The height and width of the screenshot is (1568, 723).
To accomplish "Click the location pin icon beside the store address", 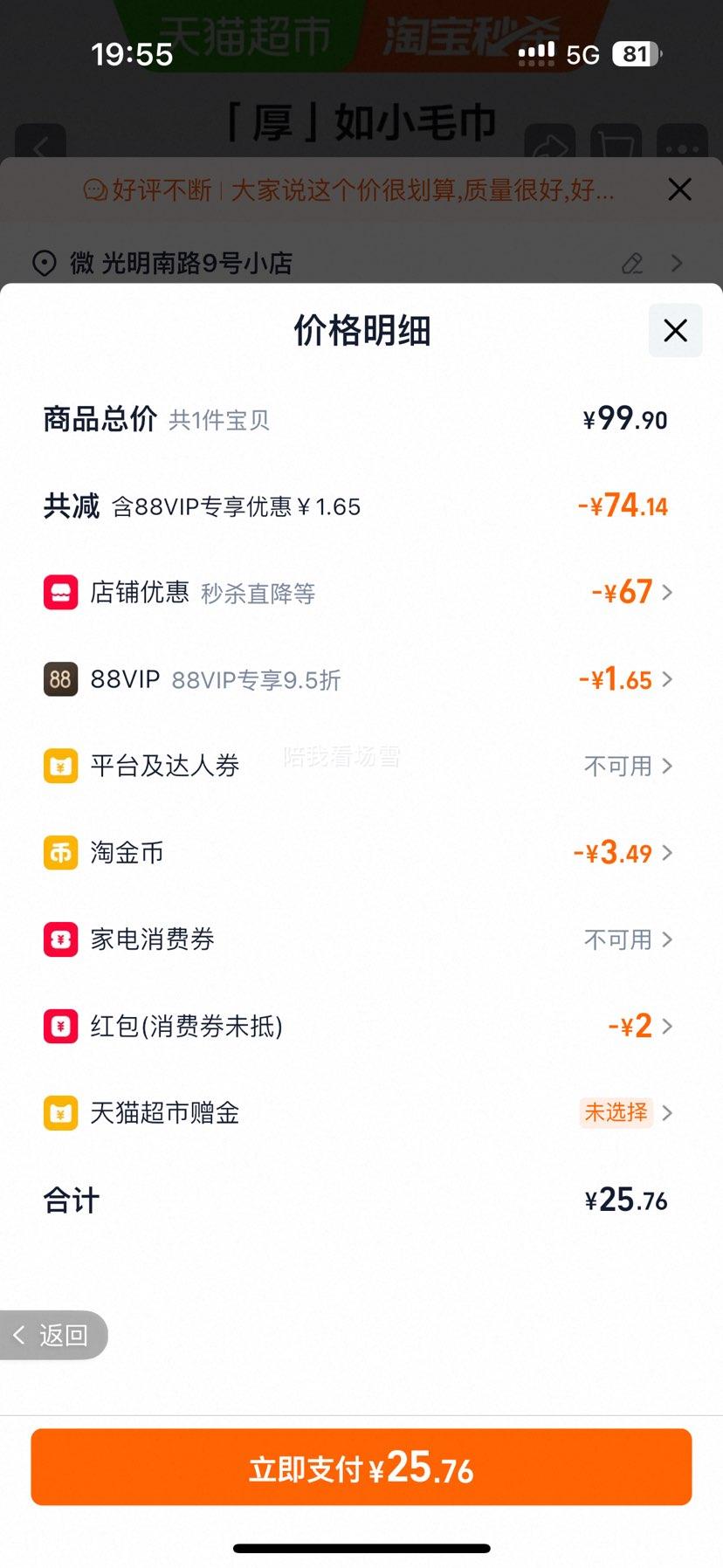I will tap(45, 263).
